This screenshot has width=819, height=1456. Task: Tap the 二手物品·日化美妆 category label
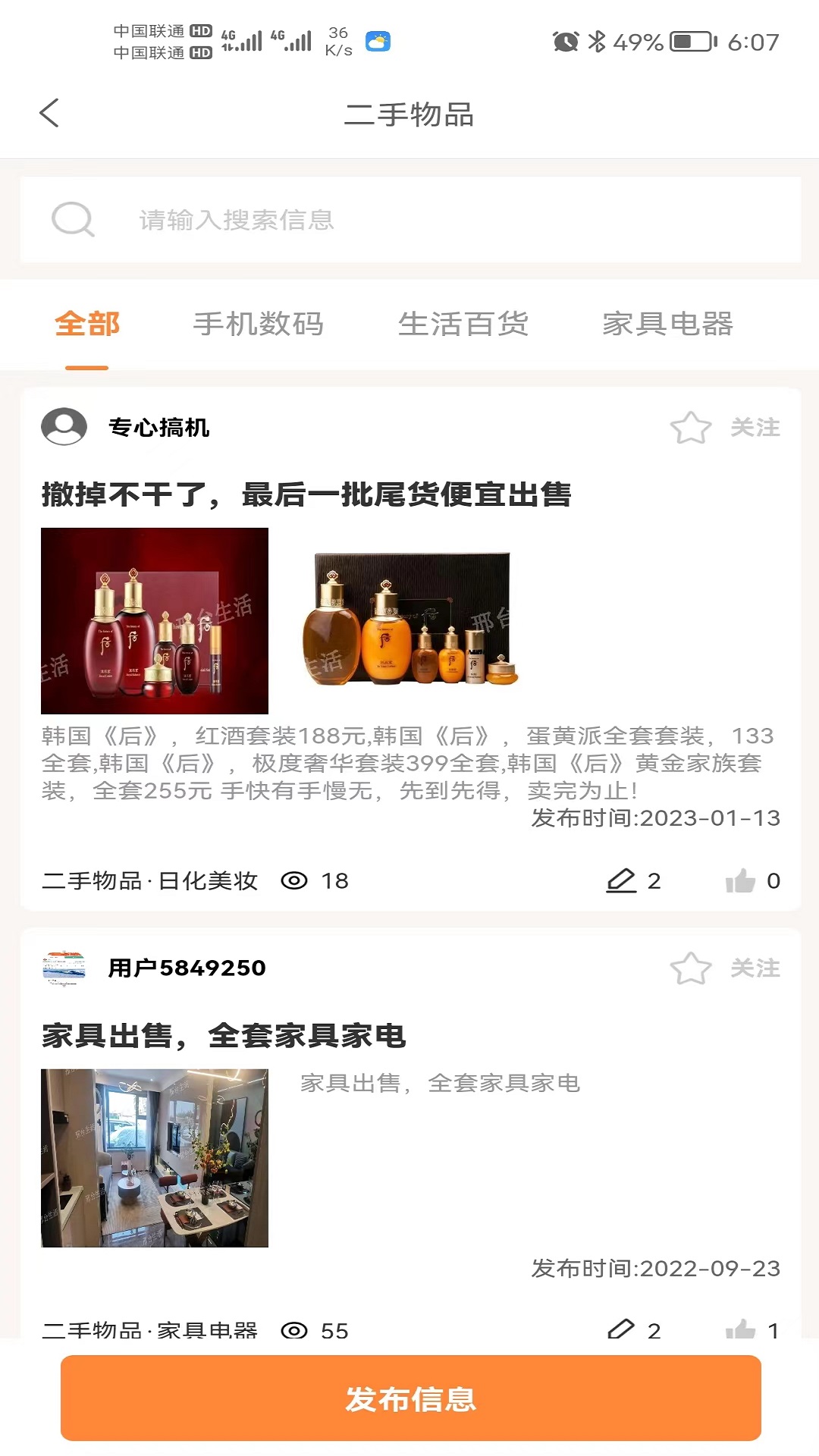pos(149,880)
